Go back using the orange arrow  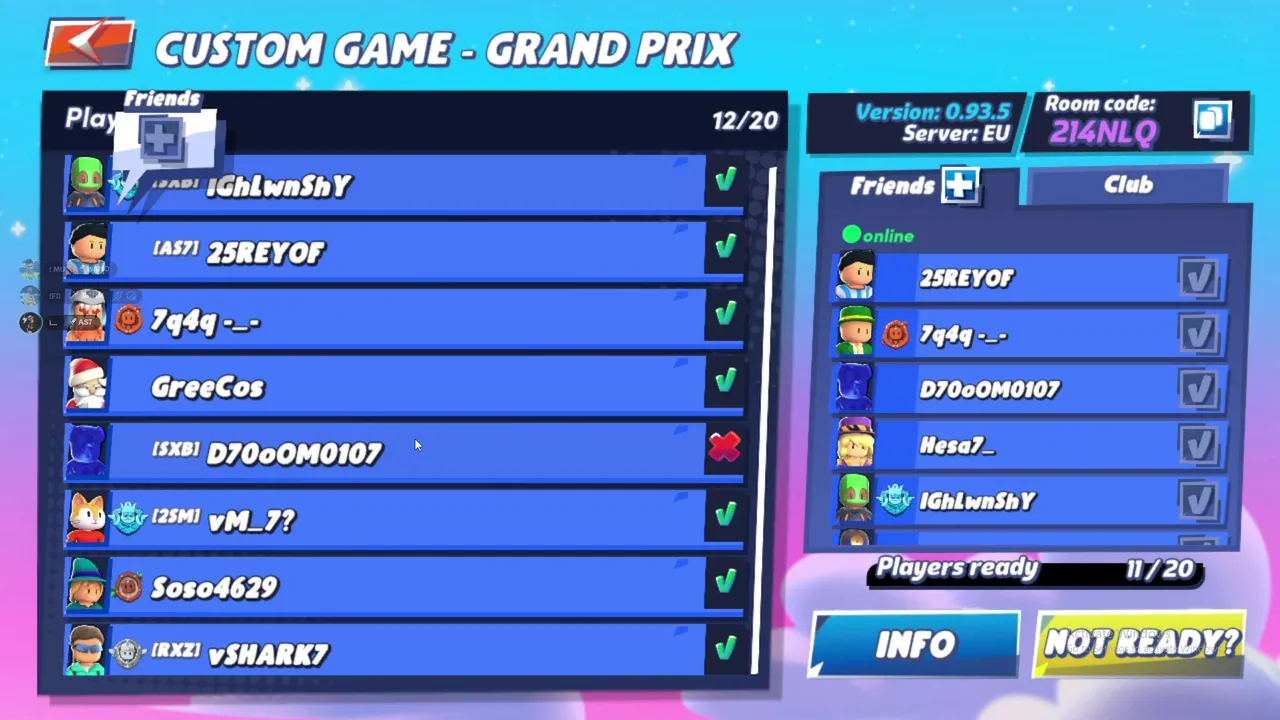(90, 44)
